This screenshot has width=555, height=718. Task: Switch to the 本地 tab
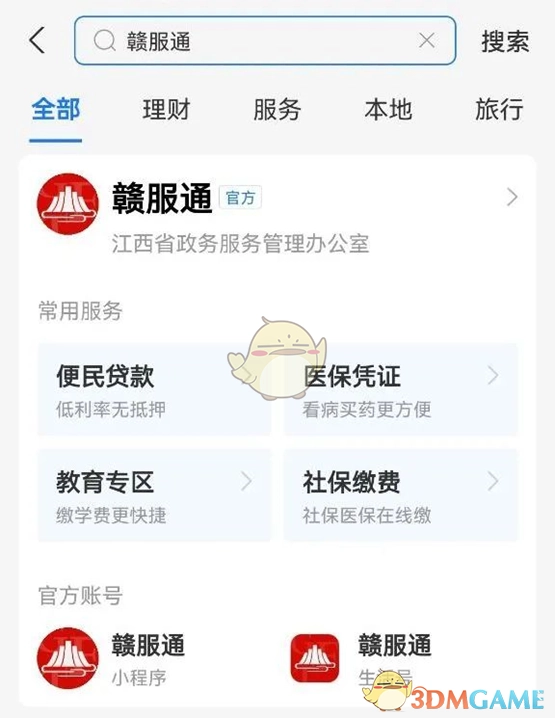[388, 110]
